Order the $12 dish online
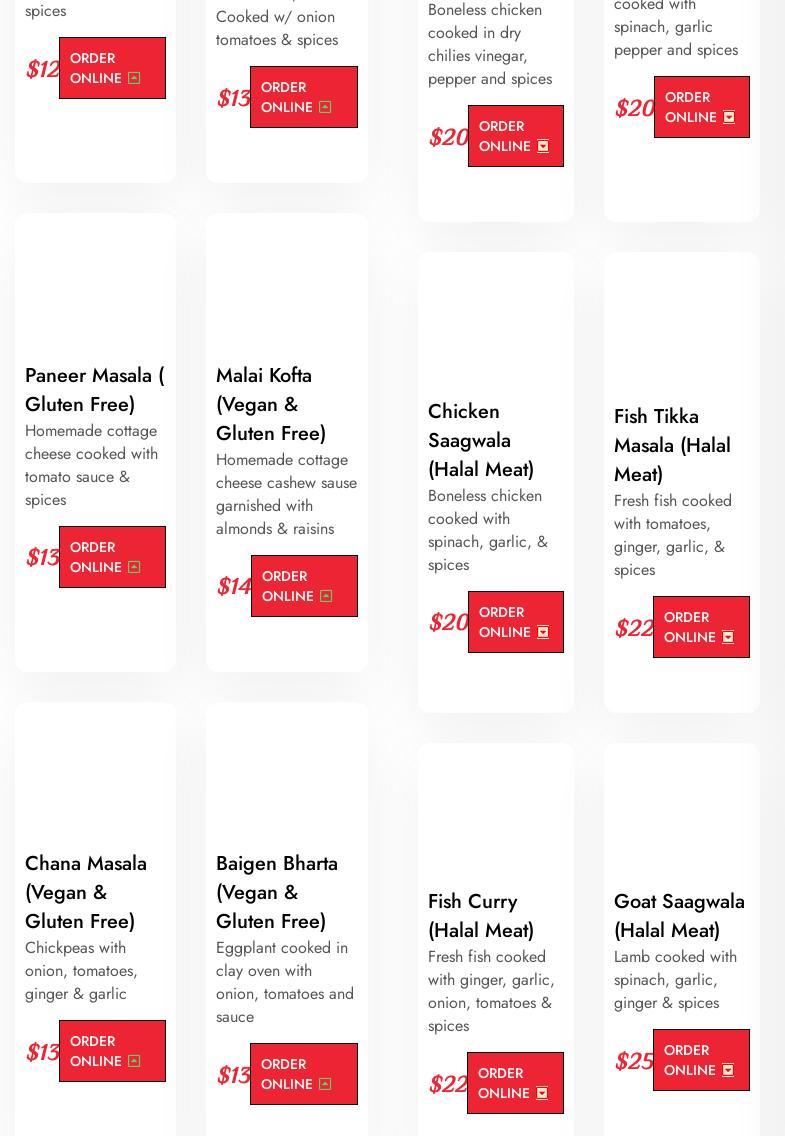This screenshot has width=785, height=1136. click(x=112, y=68)
